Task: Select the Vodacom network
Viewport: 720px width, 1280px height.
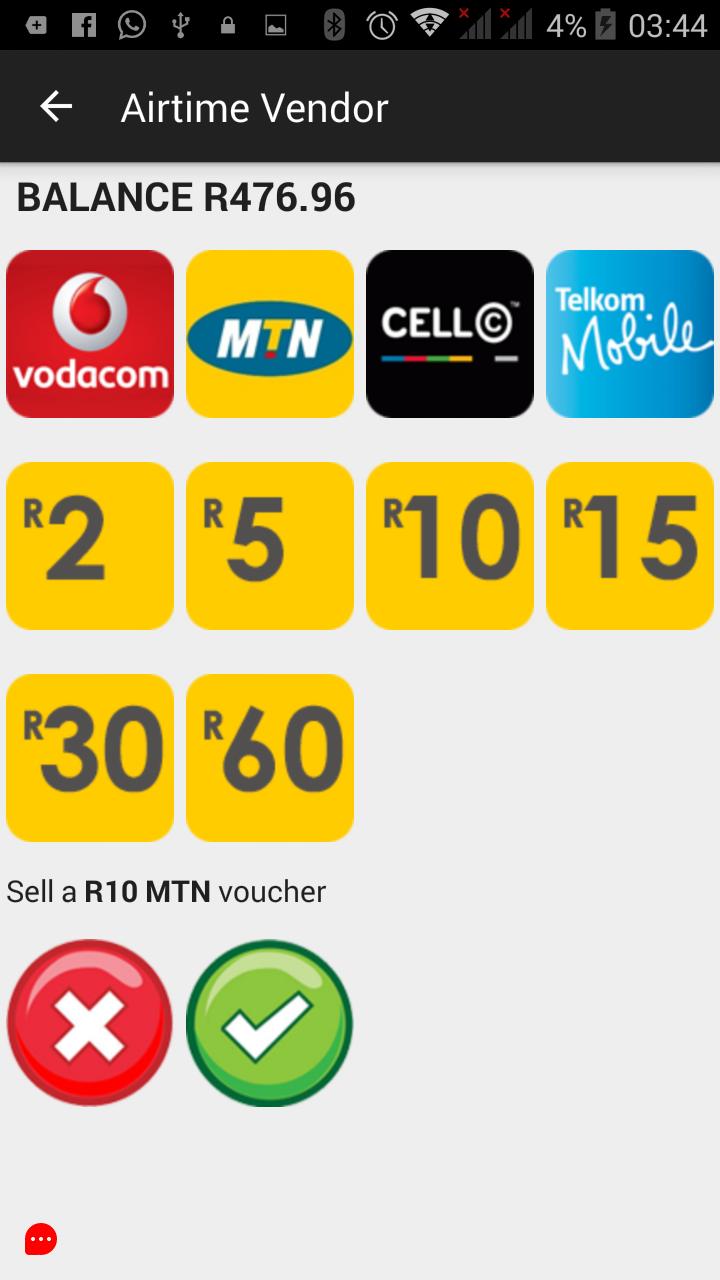Action: (90, 334)
